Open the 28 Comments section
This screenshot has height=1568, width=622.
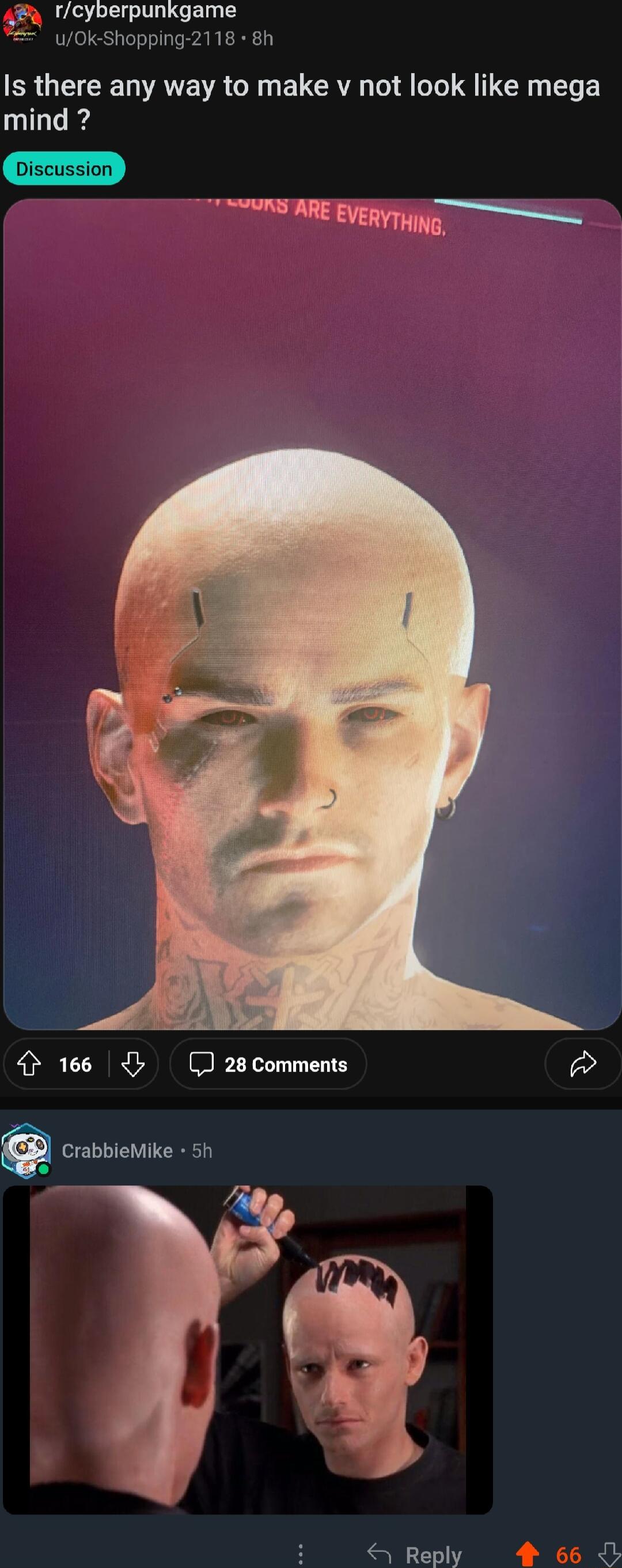click(x=268, y=1065)
